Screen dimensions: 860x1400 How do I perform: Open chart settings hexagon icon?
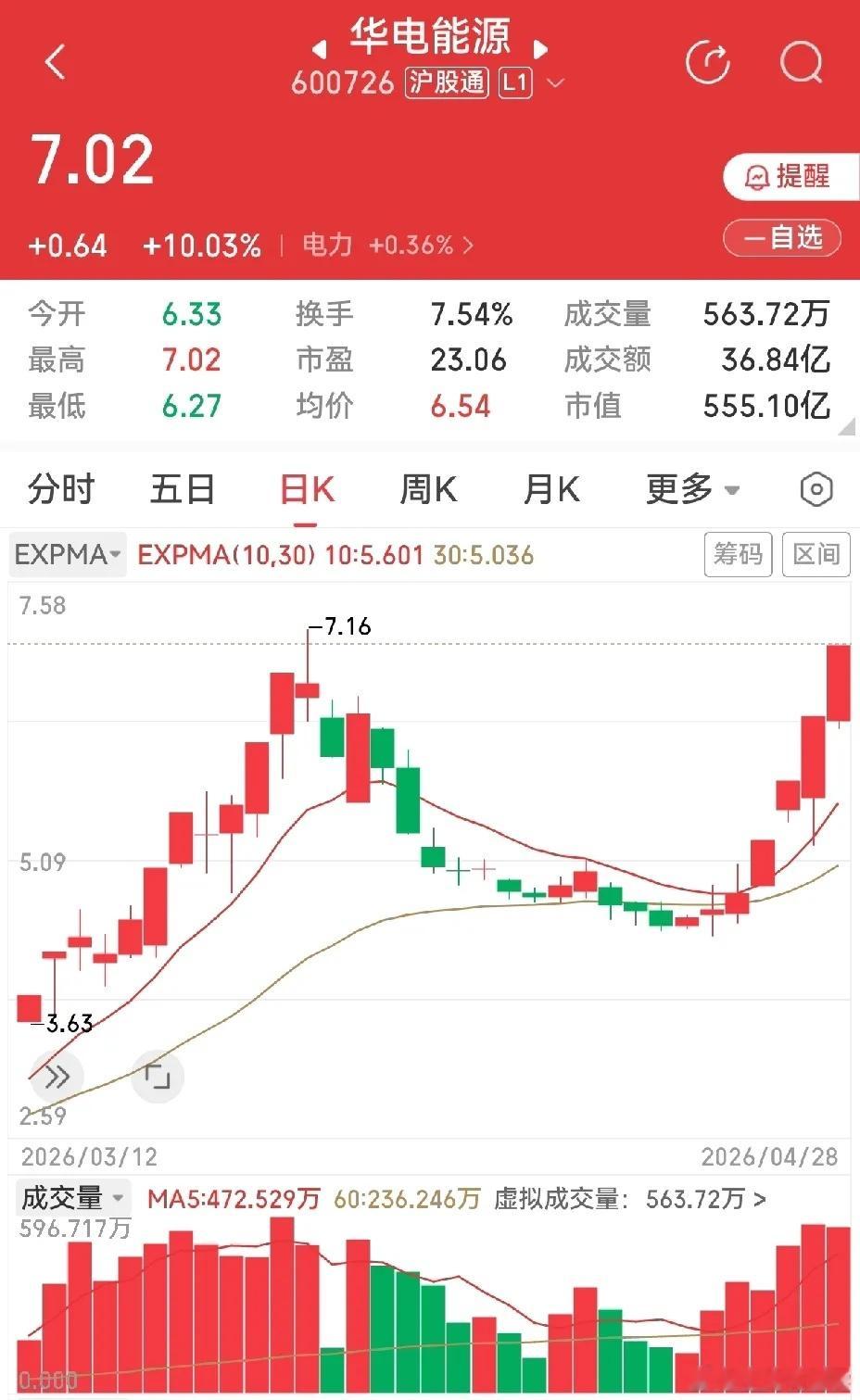(816, 489)
